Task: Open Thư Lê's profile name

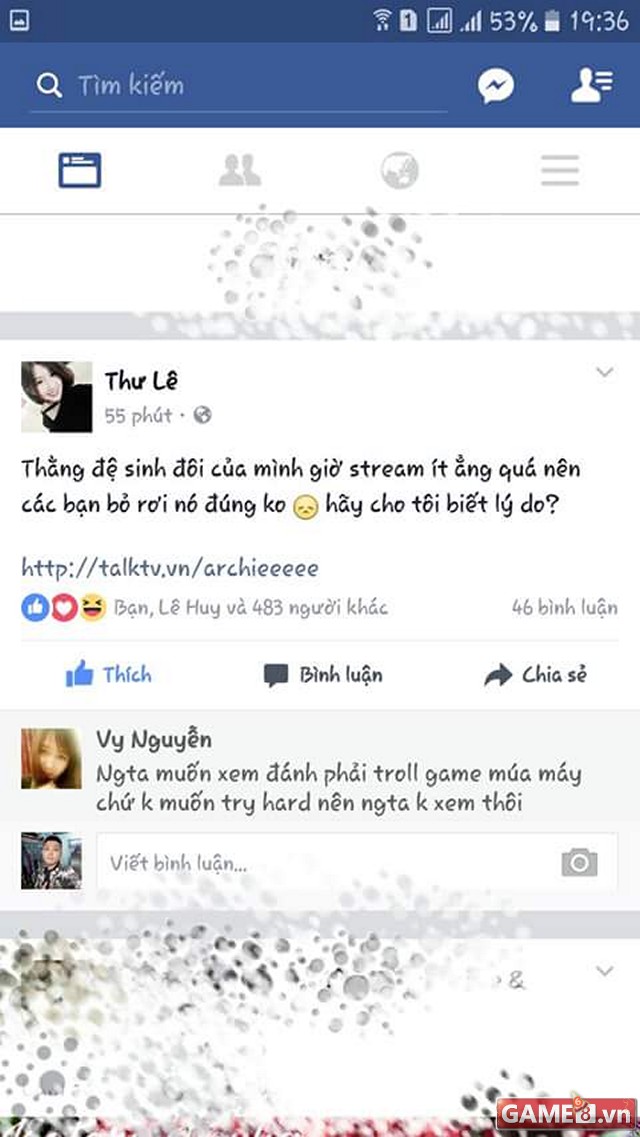Action: coord(141,380)
